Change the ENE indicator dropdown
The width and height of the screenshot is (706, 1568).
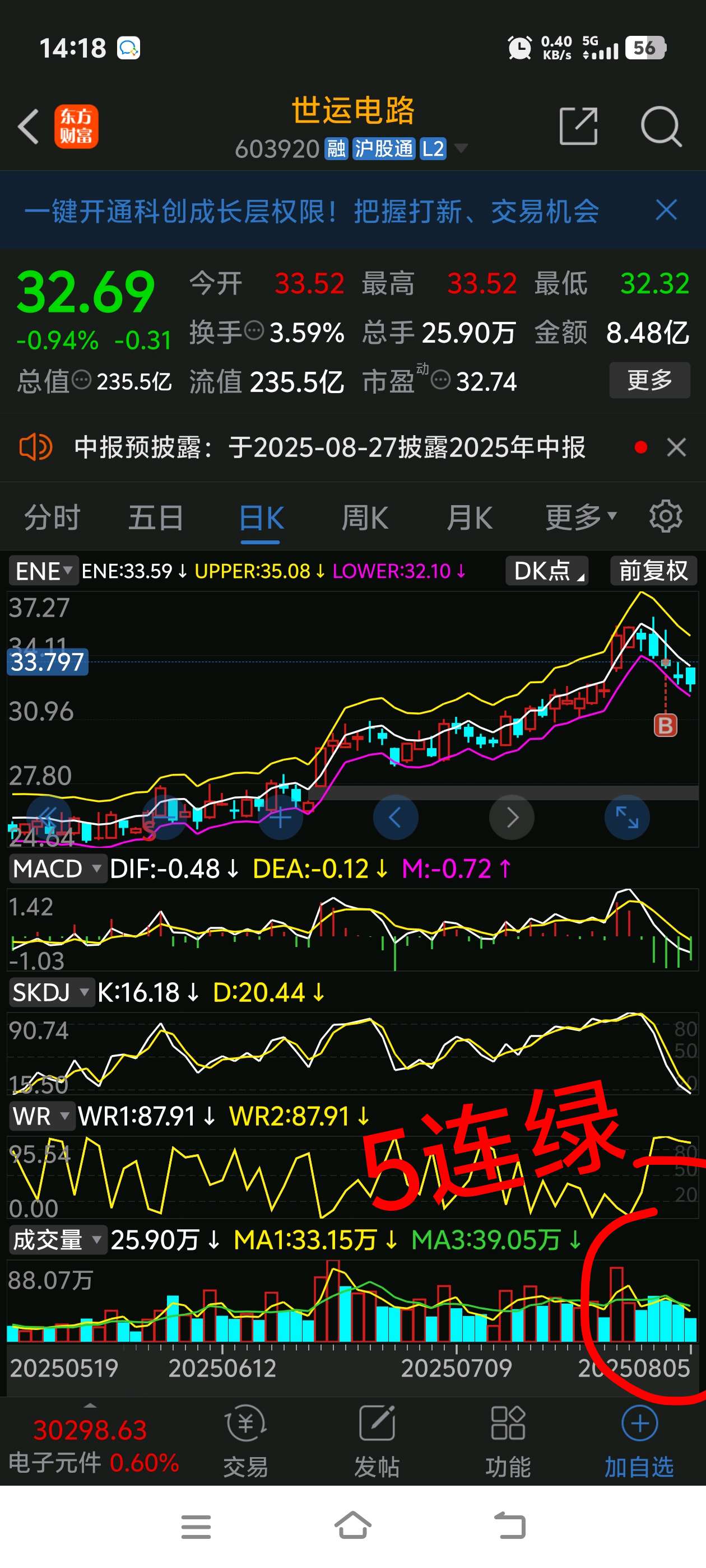[43, 571]
